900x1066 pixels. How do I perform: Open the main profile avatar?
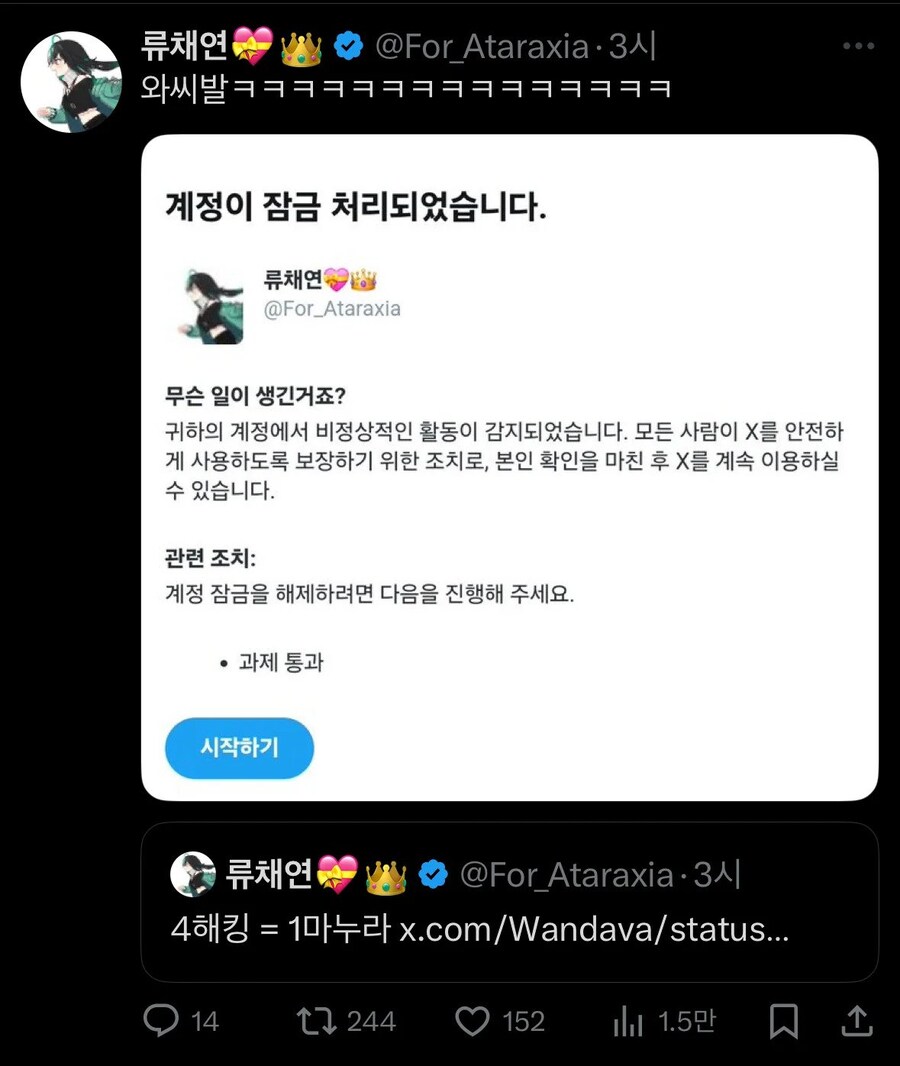coord(71,80)
